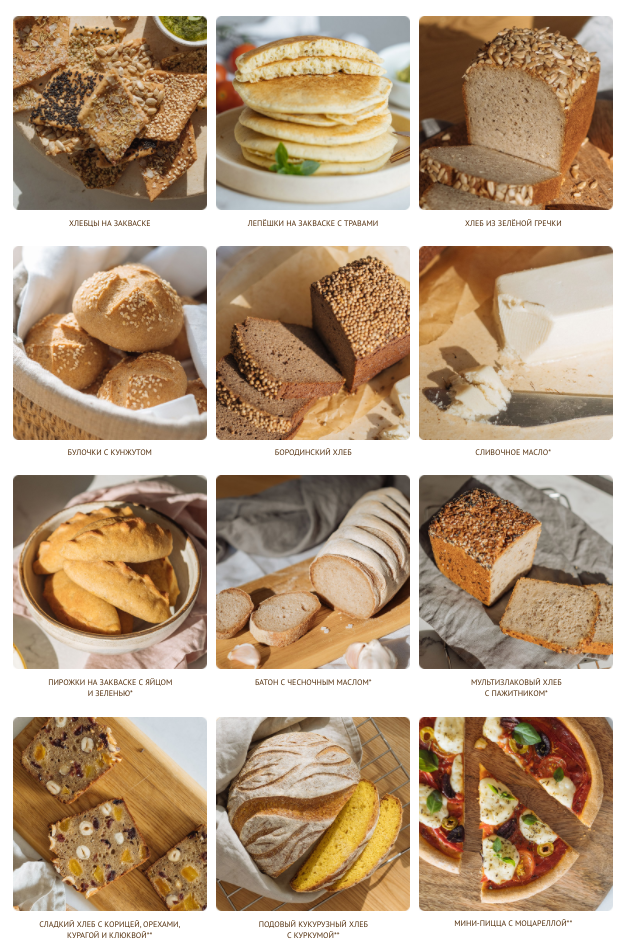Select Булочки с кунжутом photo
625x948 pixels.
[110, 343]
